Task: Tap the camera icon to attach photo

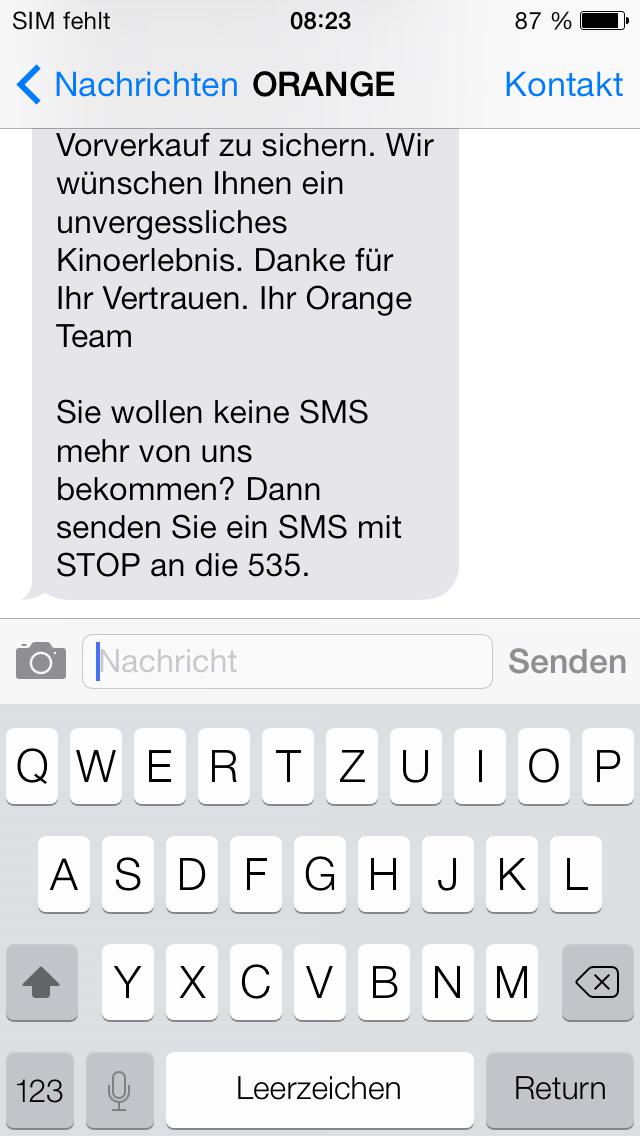Action: (41, 661)
